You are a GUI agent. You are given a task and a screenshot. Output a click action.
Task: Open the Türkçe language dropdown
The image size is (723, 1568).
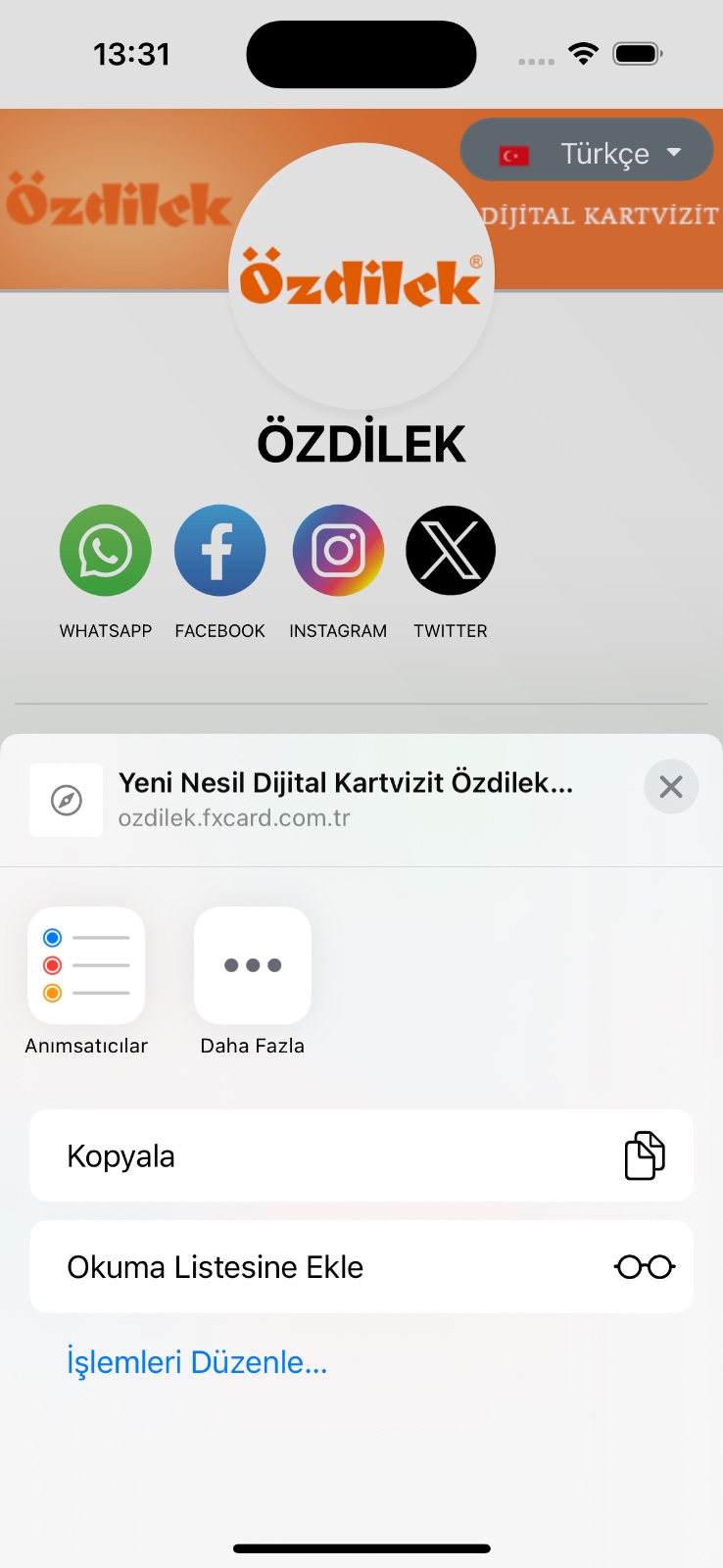click(587, 152)
